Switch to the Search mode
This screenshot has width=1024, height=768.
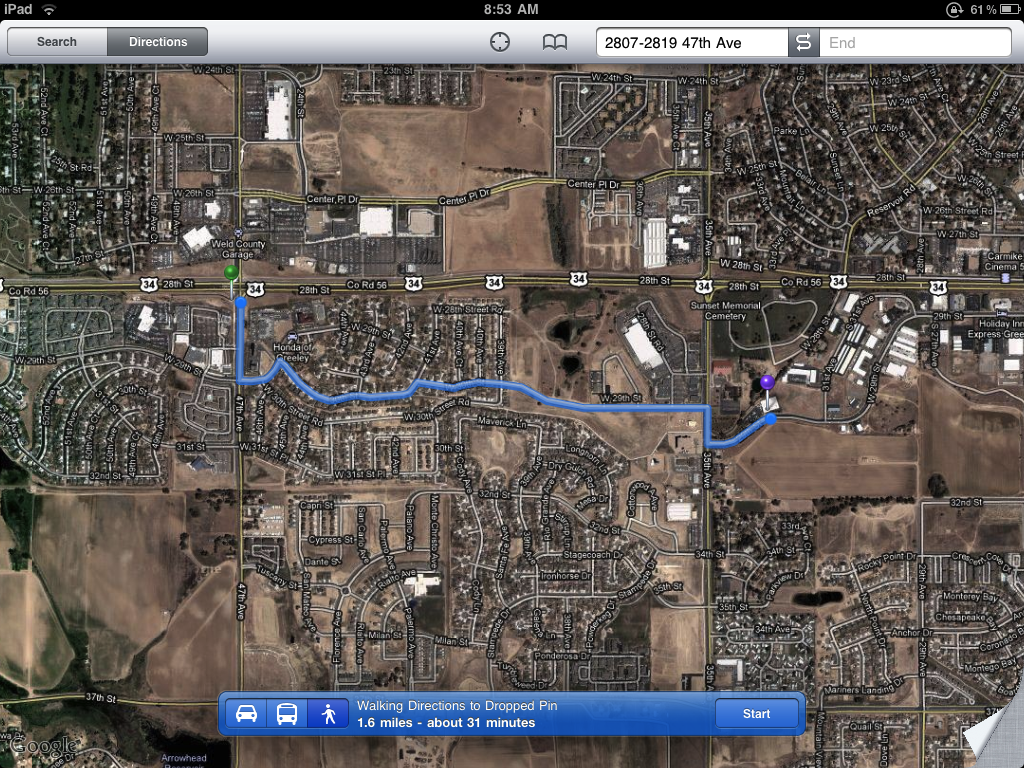[57, 42]
